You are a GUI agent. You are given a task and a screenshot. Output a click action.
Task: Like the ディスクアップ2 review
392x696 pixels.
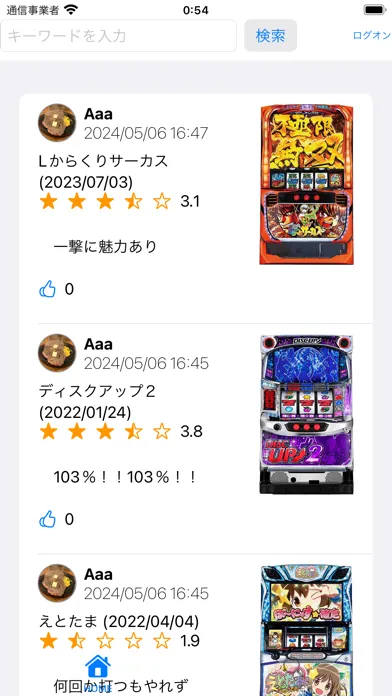pyautogui.click(x=48, y=519)
